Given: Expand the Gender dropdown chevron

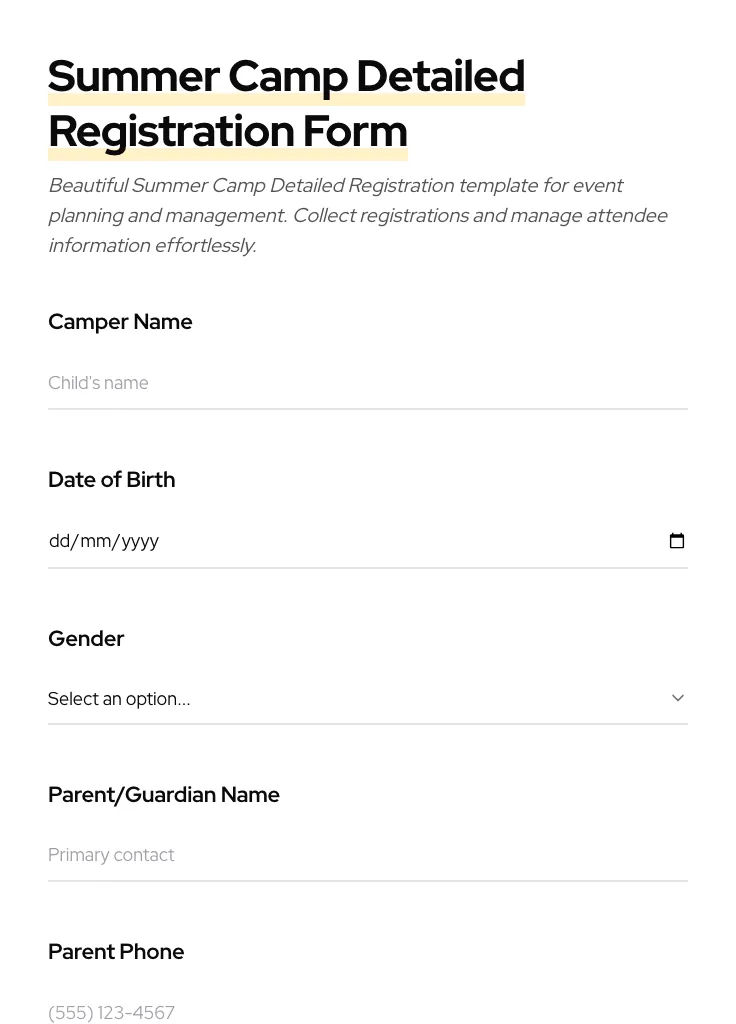Looking at the screenshot, I should pyautogui.click(x=677, y=698).
